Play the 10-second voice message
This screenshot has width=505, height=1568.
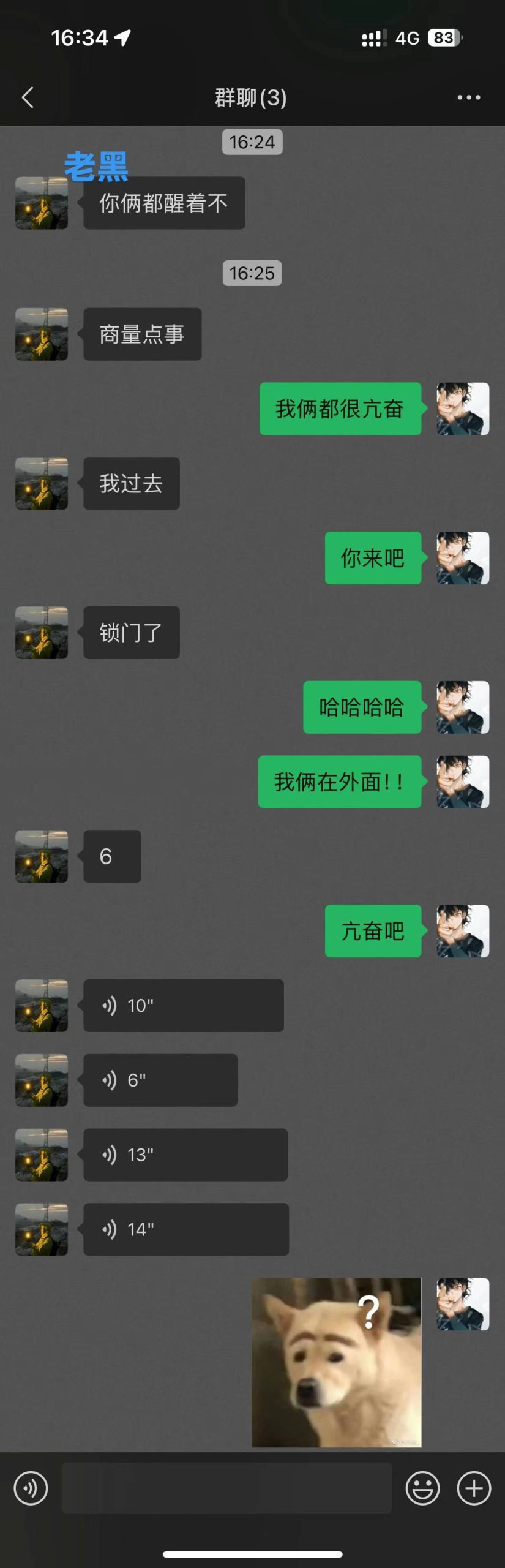coord(183,1005)
